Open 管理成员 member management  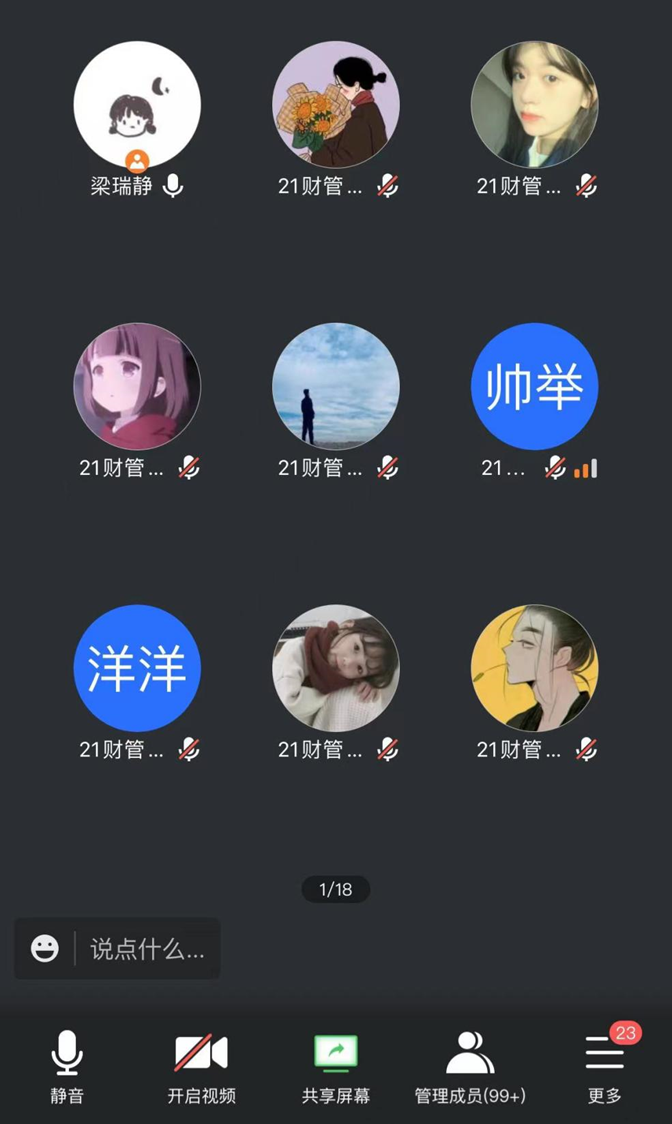tap(470, 1066)
